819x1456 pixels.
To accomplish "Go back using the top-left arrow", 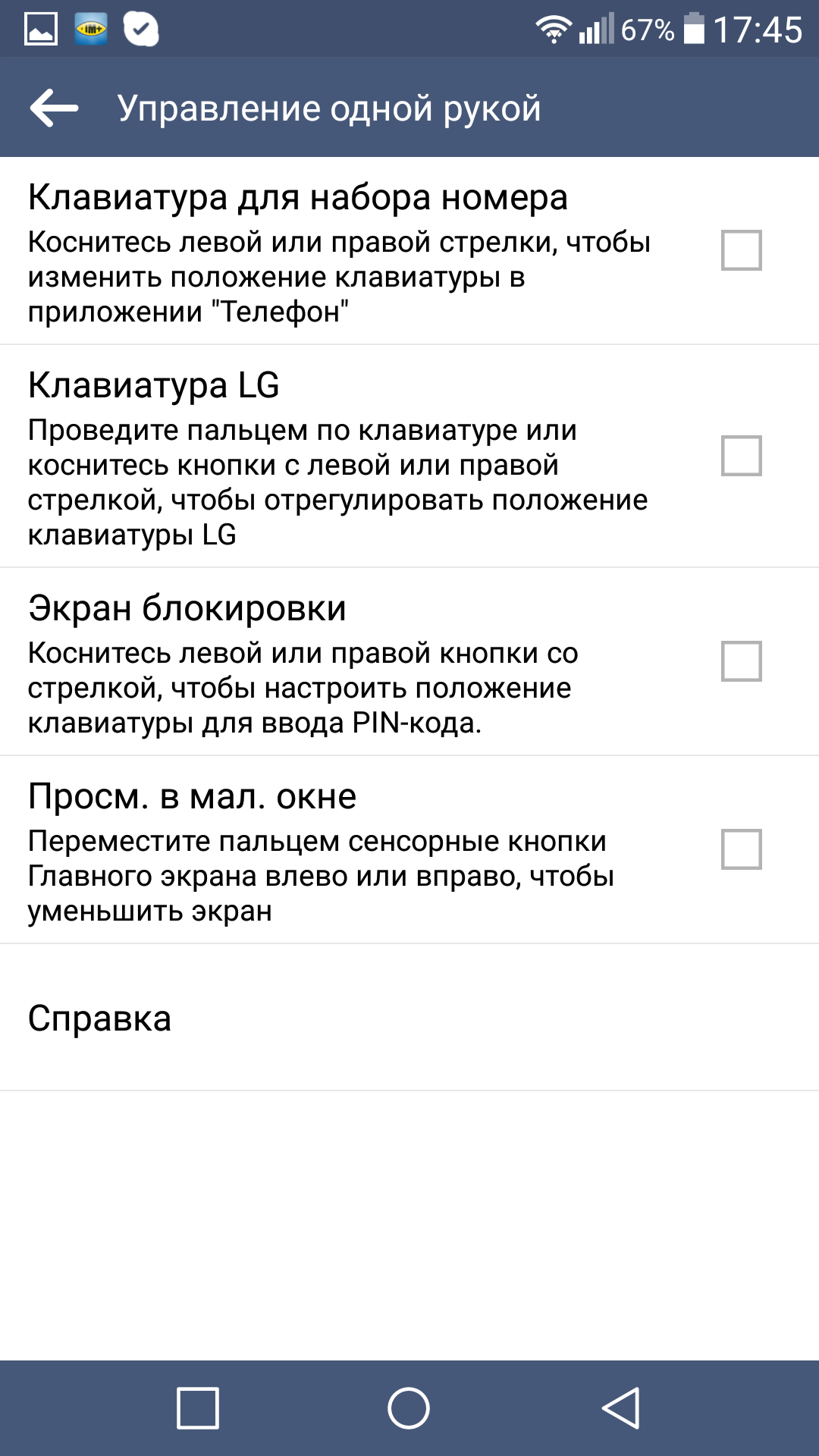I will click(x=54, y=108).
